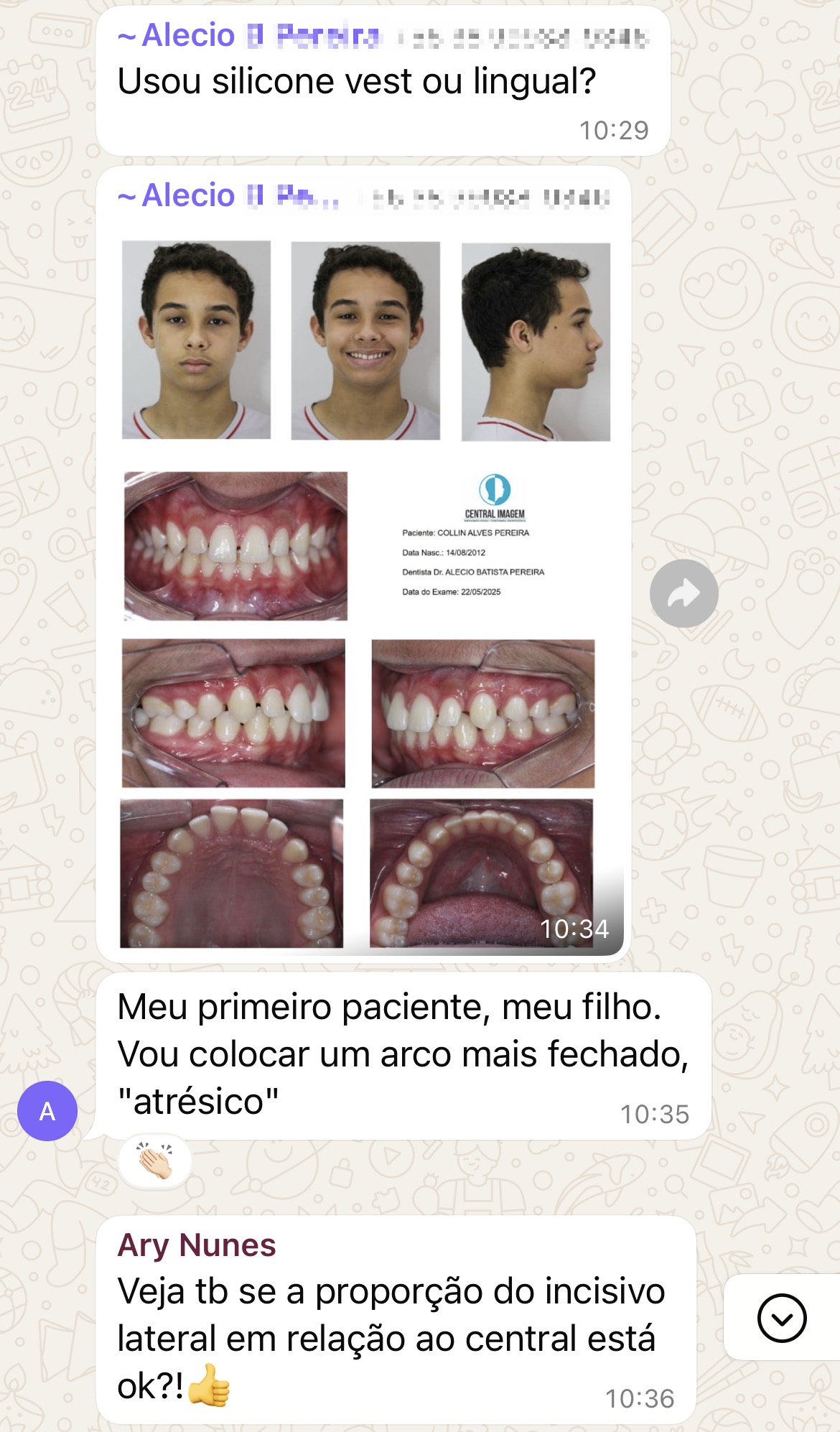Viewport: 840px width, 1432px height.
Task: Jump to the latest messages
Action: click(x=781, y=1318)
